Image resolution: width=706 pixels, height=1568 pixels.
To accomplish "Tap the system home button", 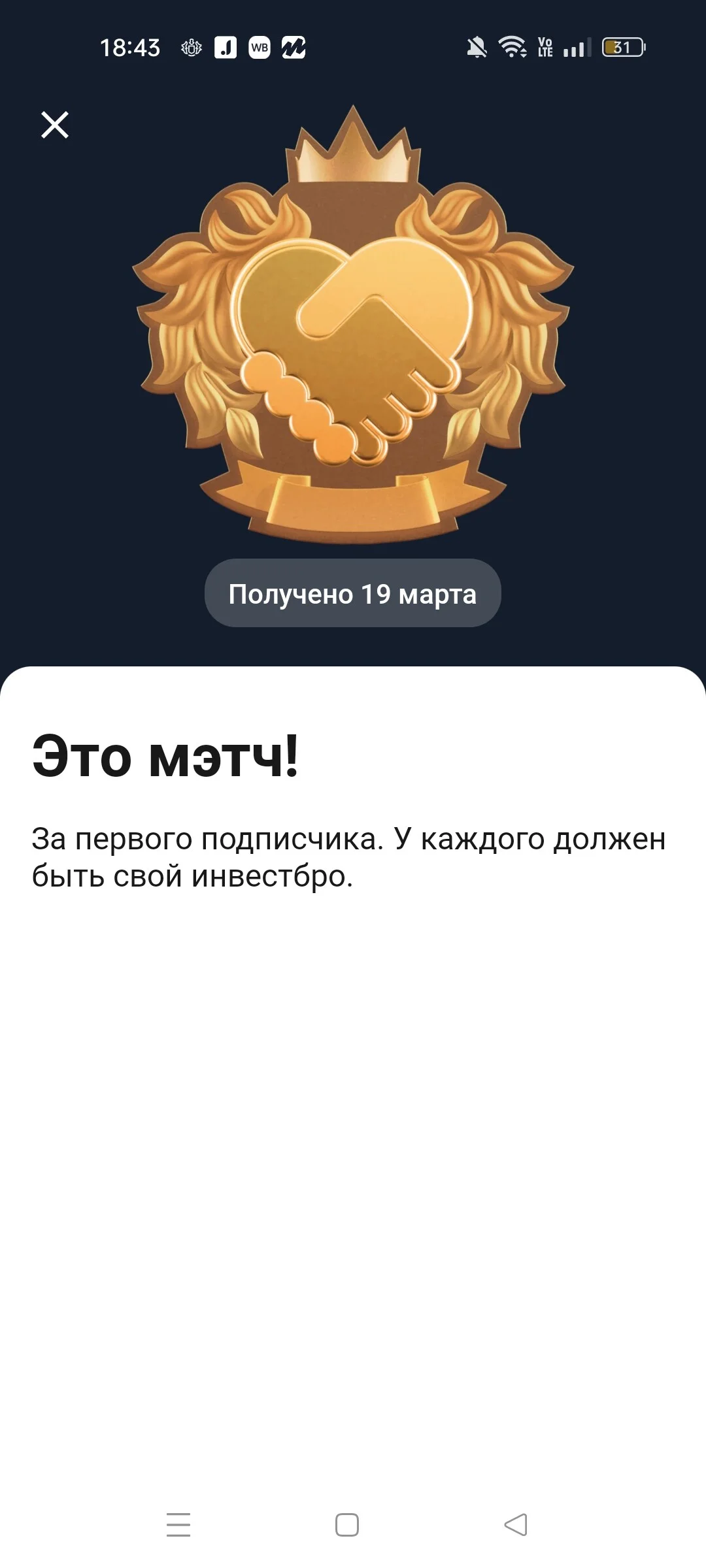I will click(x=347, y=1525).
